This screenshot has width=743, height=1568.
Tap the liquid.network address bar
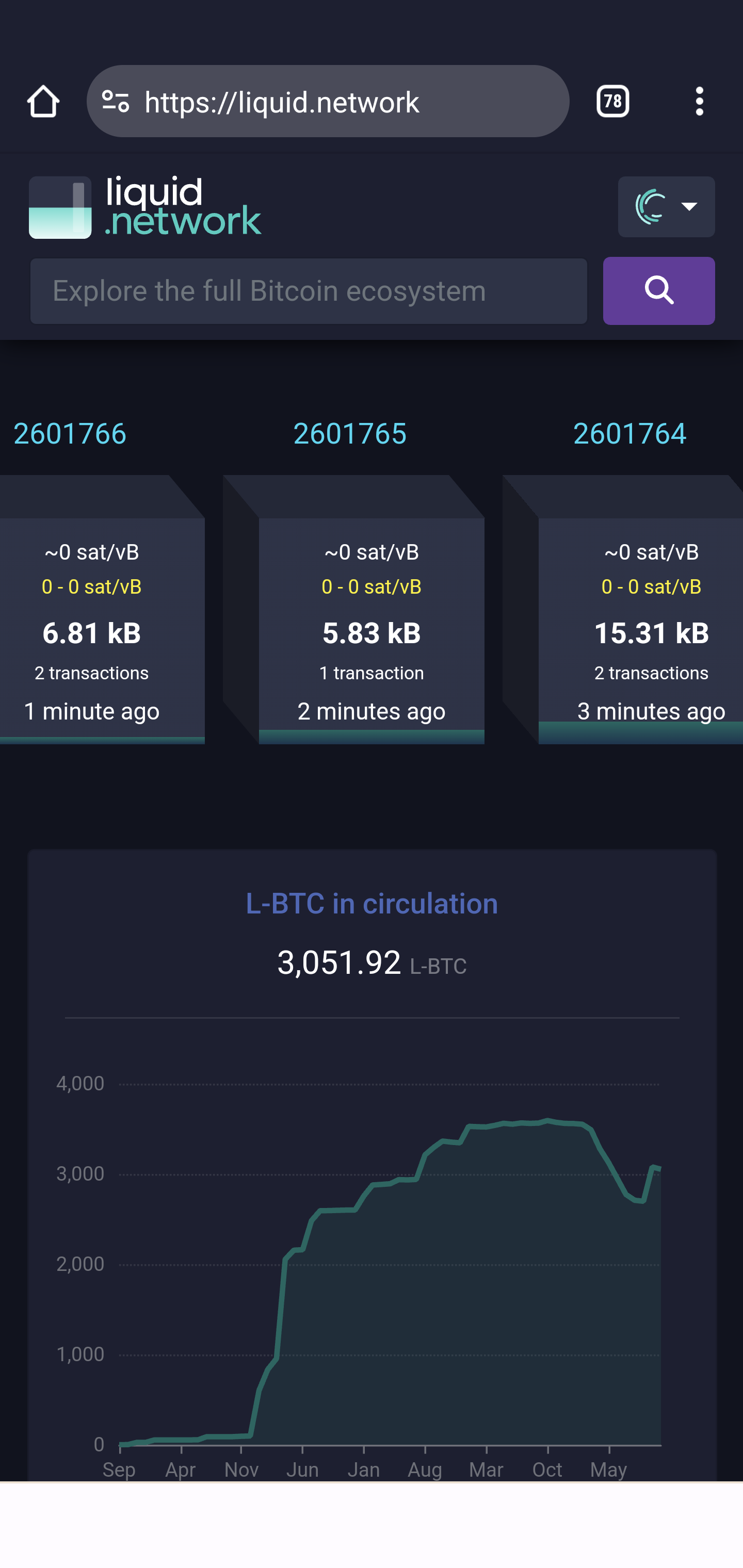(341, 101)
